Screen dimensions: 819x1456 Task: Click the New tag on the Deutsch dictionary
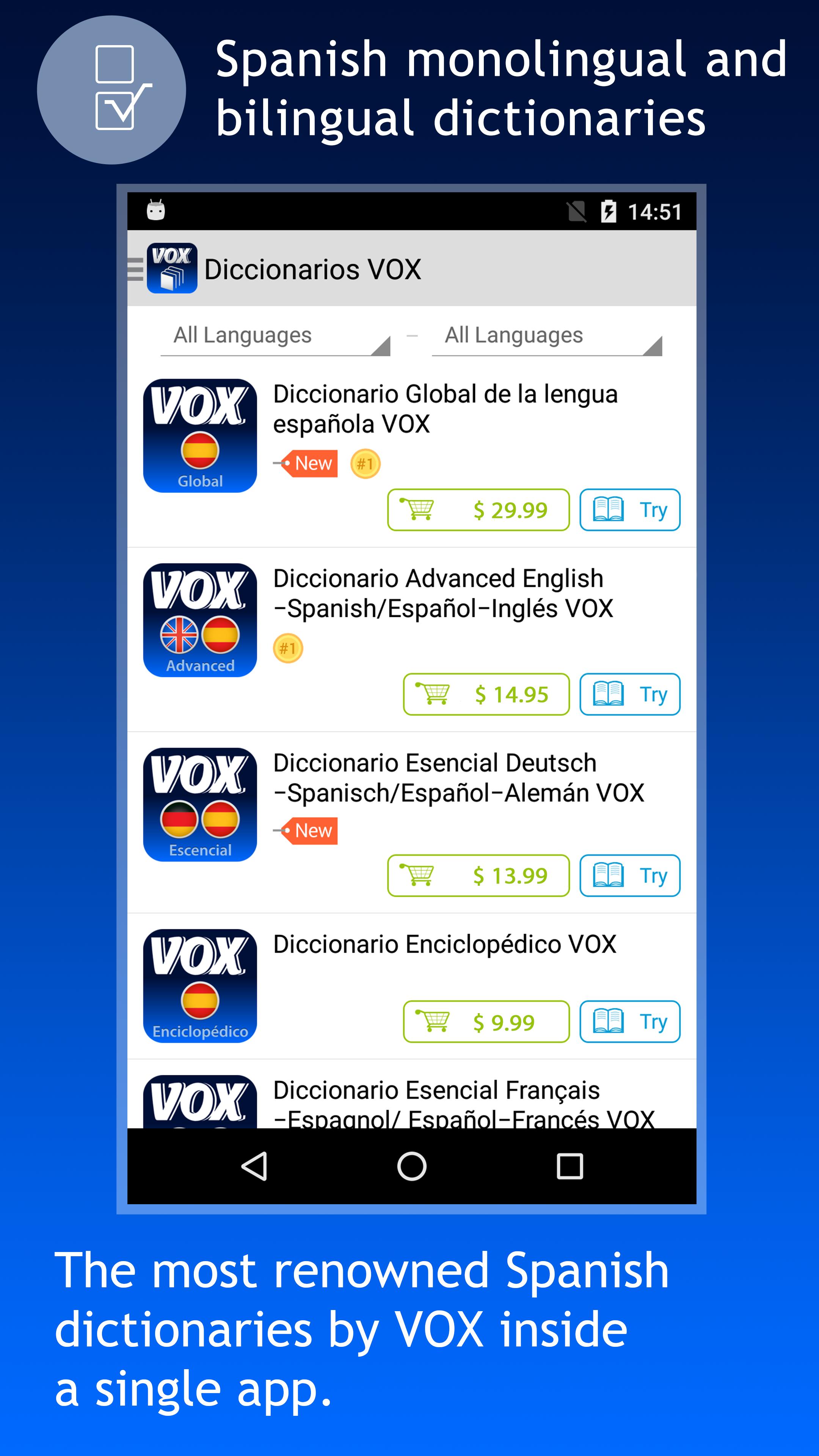tap(310, 831)
